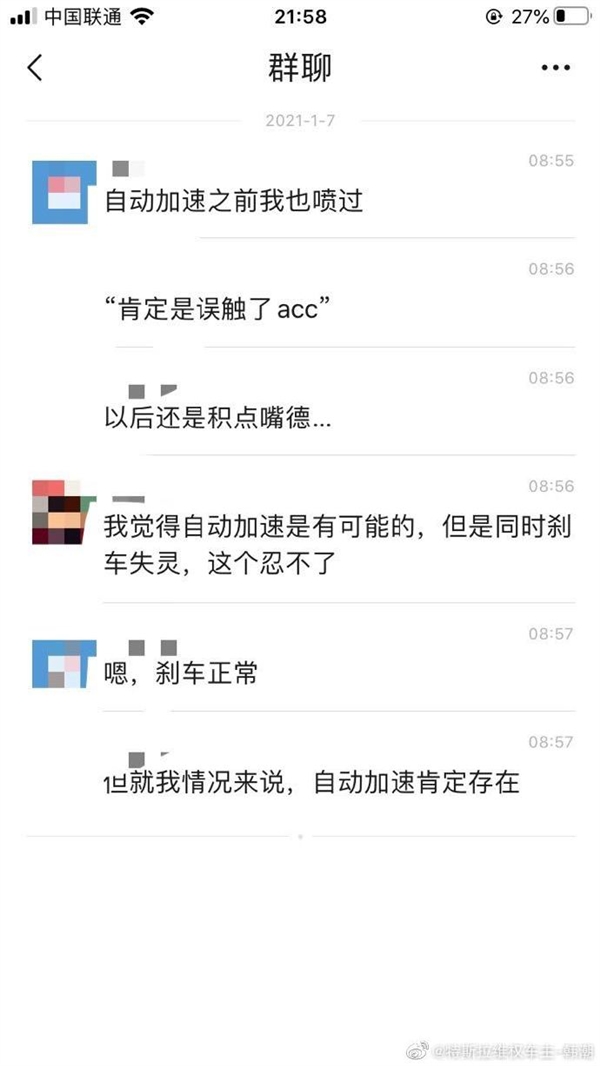This screenshot has width=600, height=1066.
Task: Open the three-dot overflow menu
Action: pos(555,68)
